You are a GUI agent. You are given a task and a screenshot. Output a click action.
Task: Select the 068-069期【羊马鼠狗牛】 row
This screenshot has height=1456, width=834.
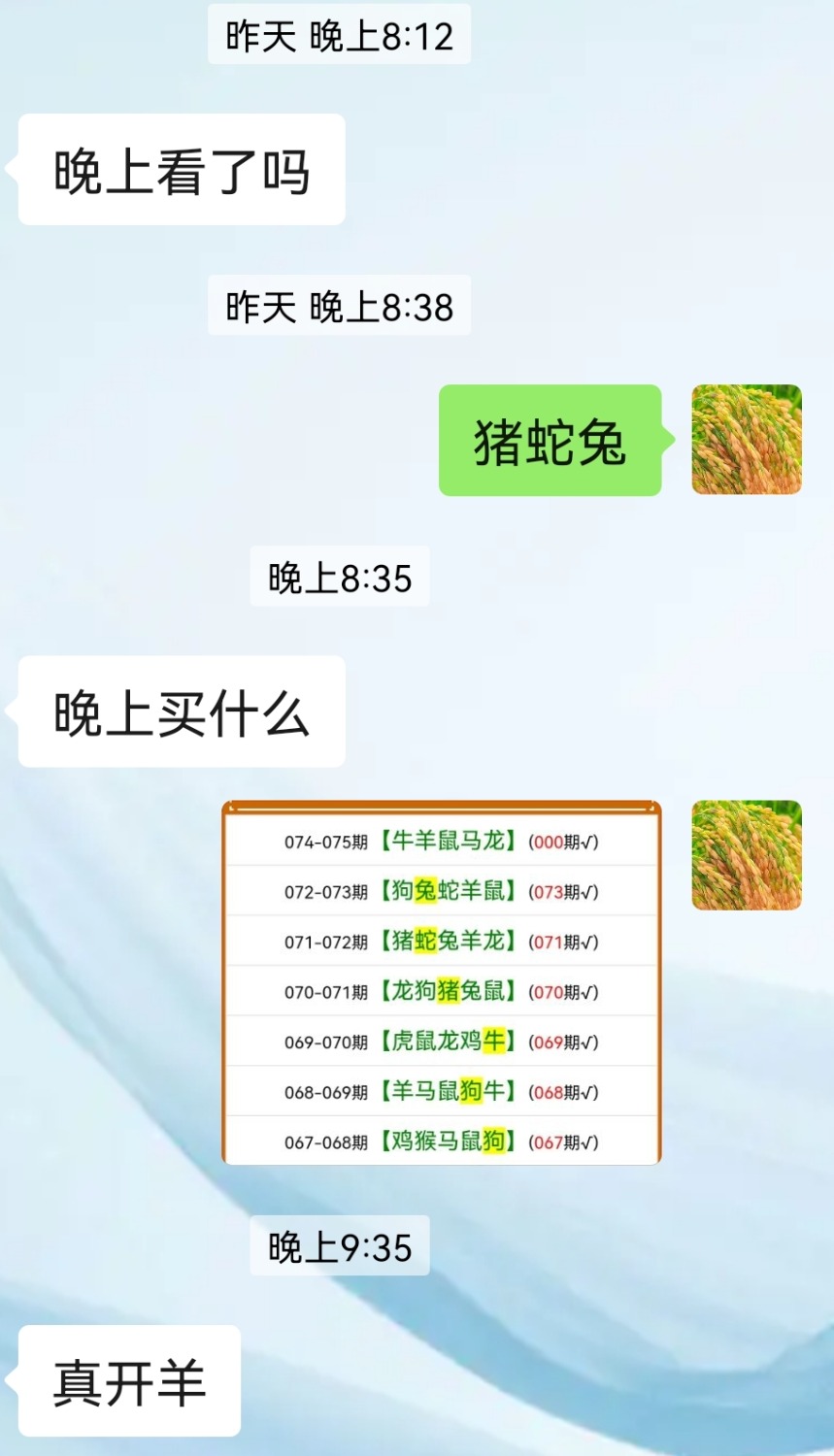pos(442,1091)
